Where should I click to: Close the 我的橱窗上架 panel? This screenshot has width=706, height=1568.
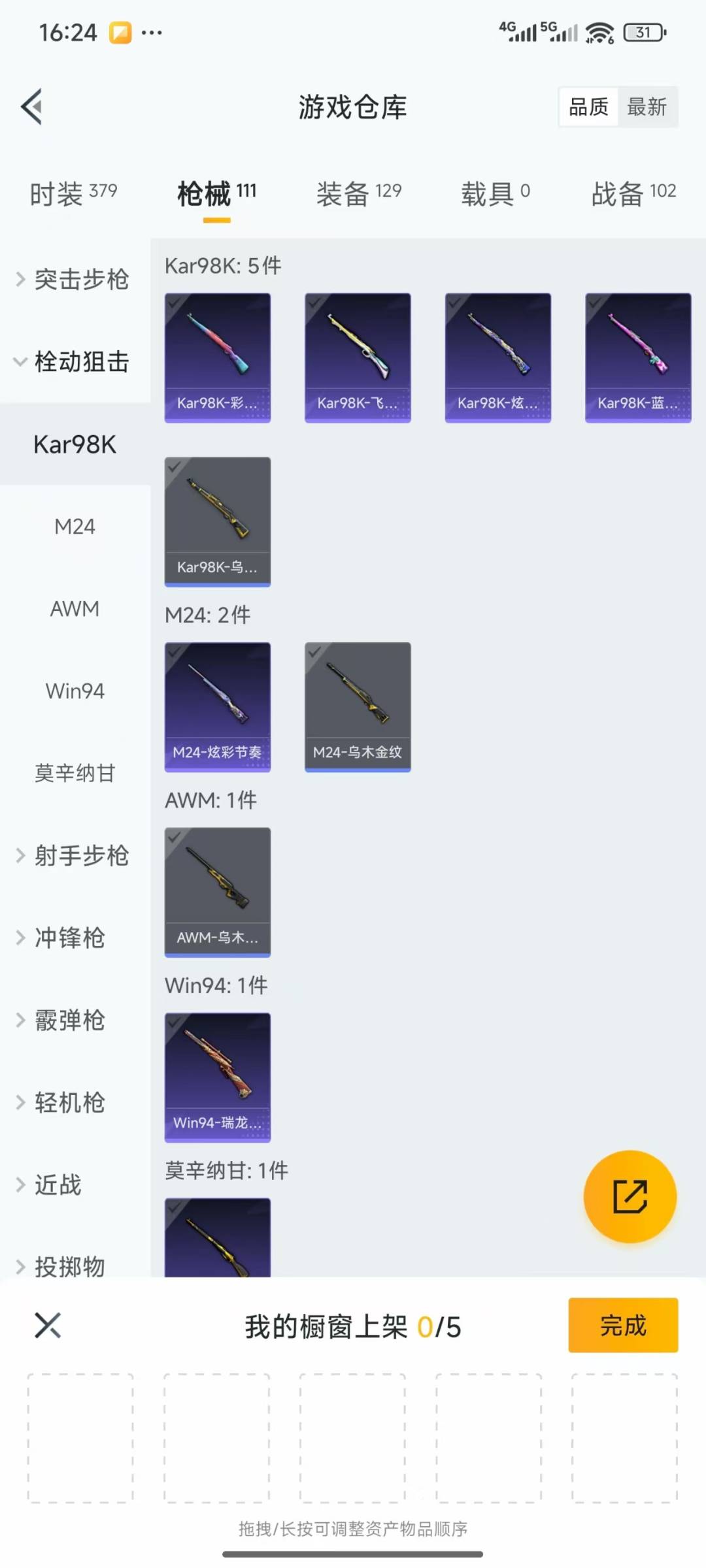(x=48, y=1325)
